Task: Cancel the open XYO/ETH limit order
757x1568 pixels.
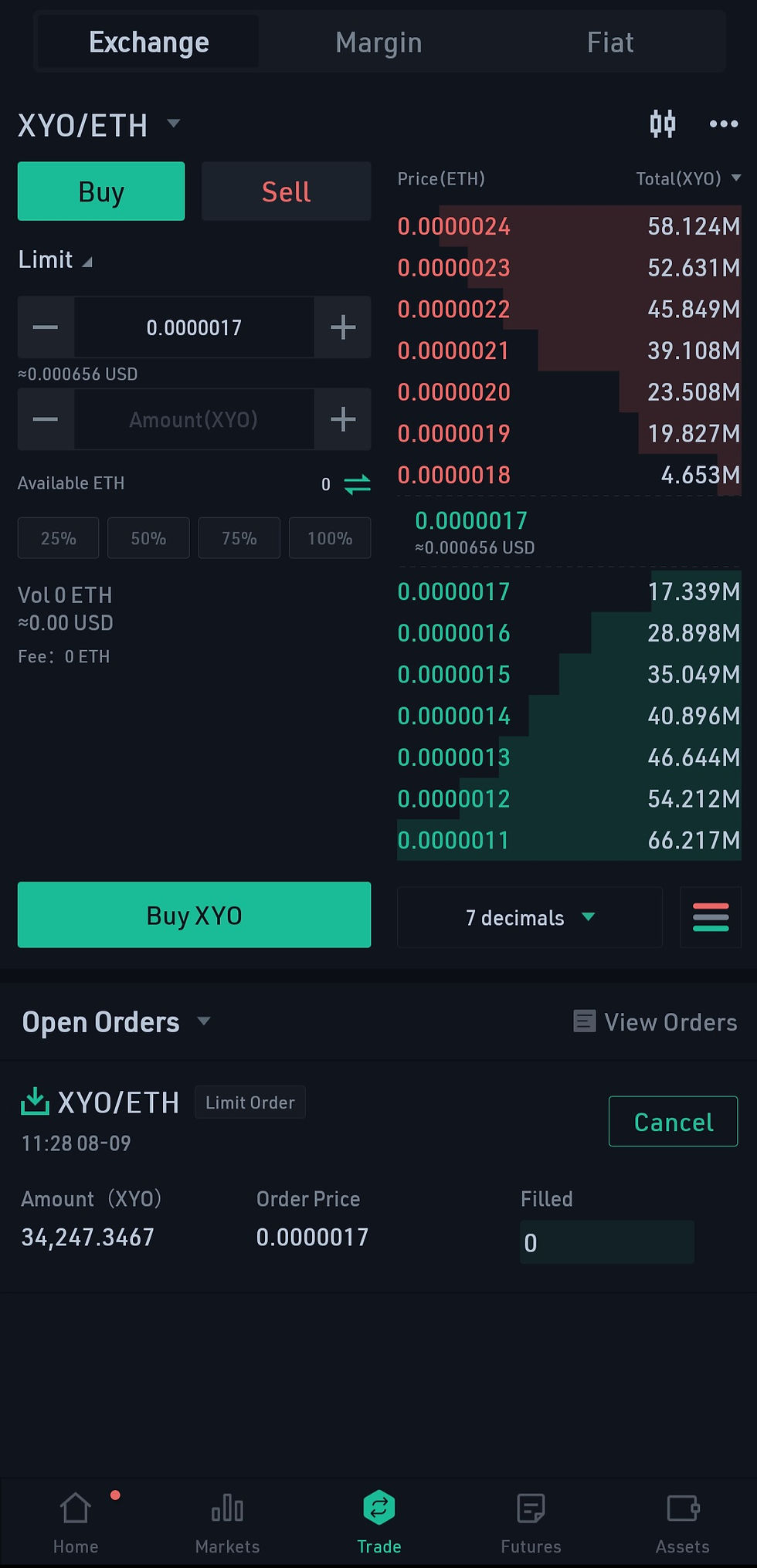Action: (672, 1121)
